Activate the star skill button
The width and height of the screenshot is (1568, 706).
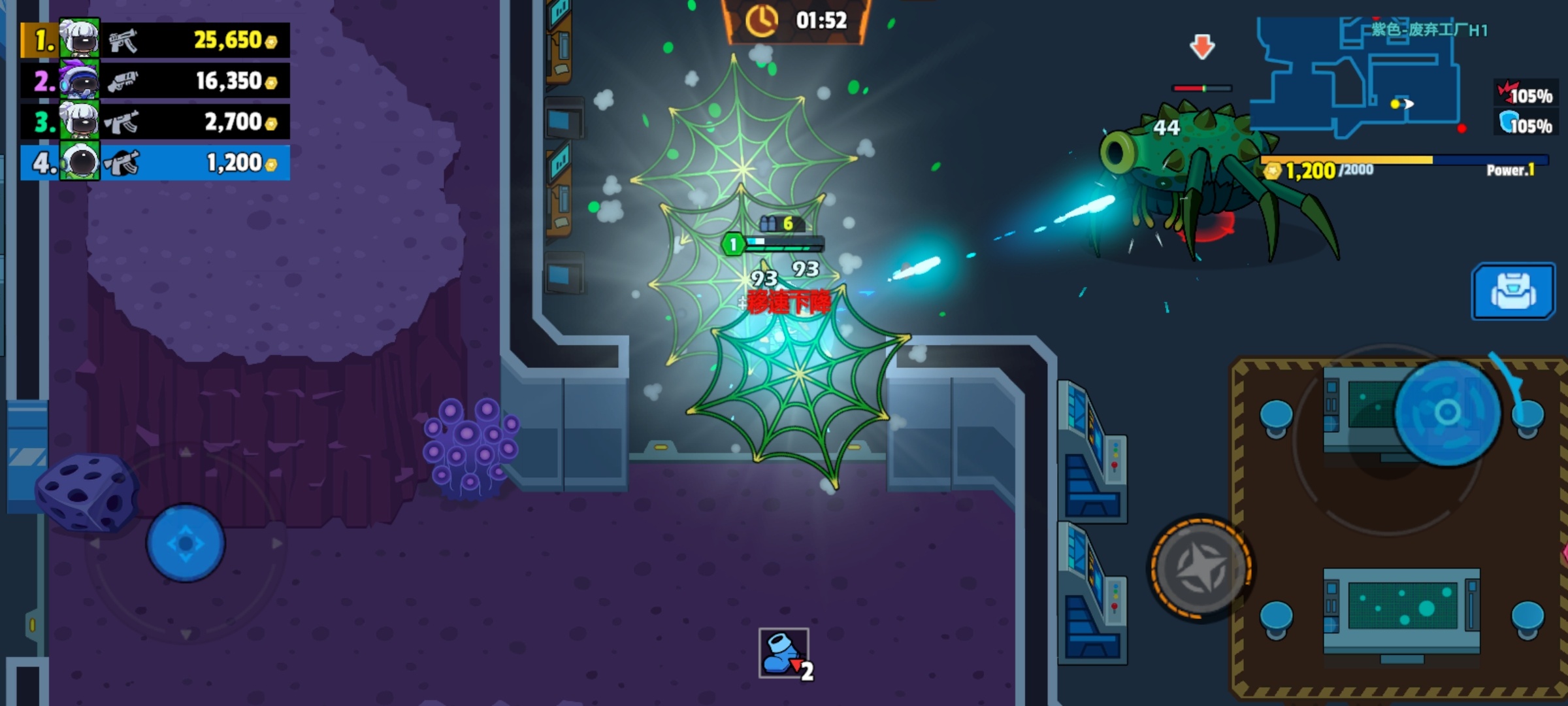point(1200,567)
